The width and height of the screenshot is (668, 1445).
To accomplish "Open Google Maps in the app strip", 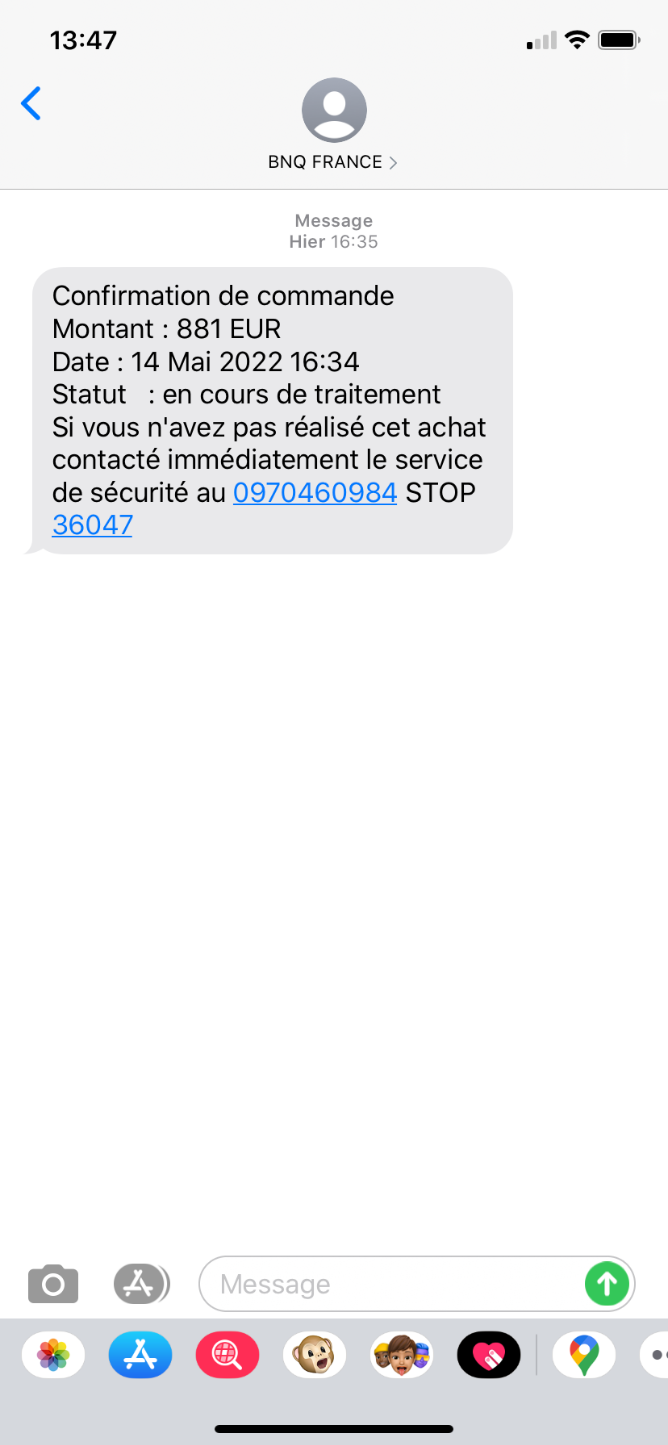I will click(x=584, y=1356).
